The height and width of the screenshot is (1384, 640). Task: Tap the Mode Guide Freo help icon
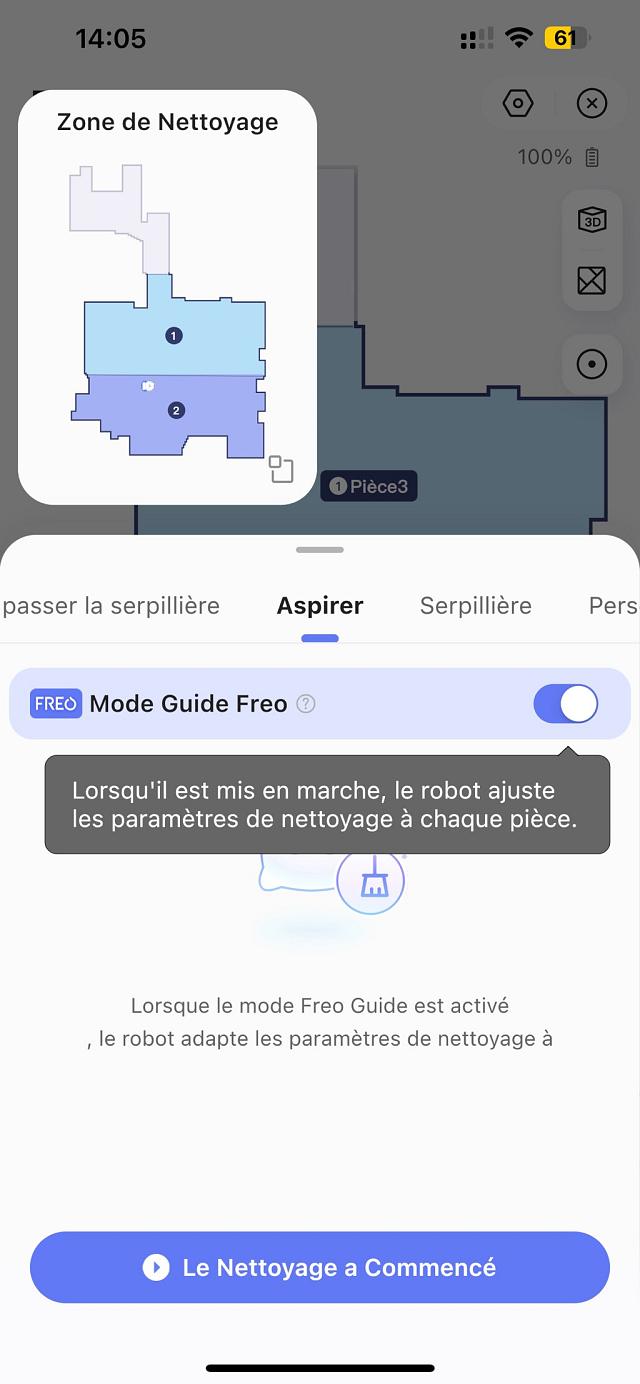pyautogui.click(x=307, y=704)
